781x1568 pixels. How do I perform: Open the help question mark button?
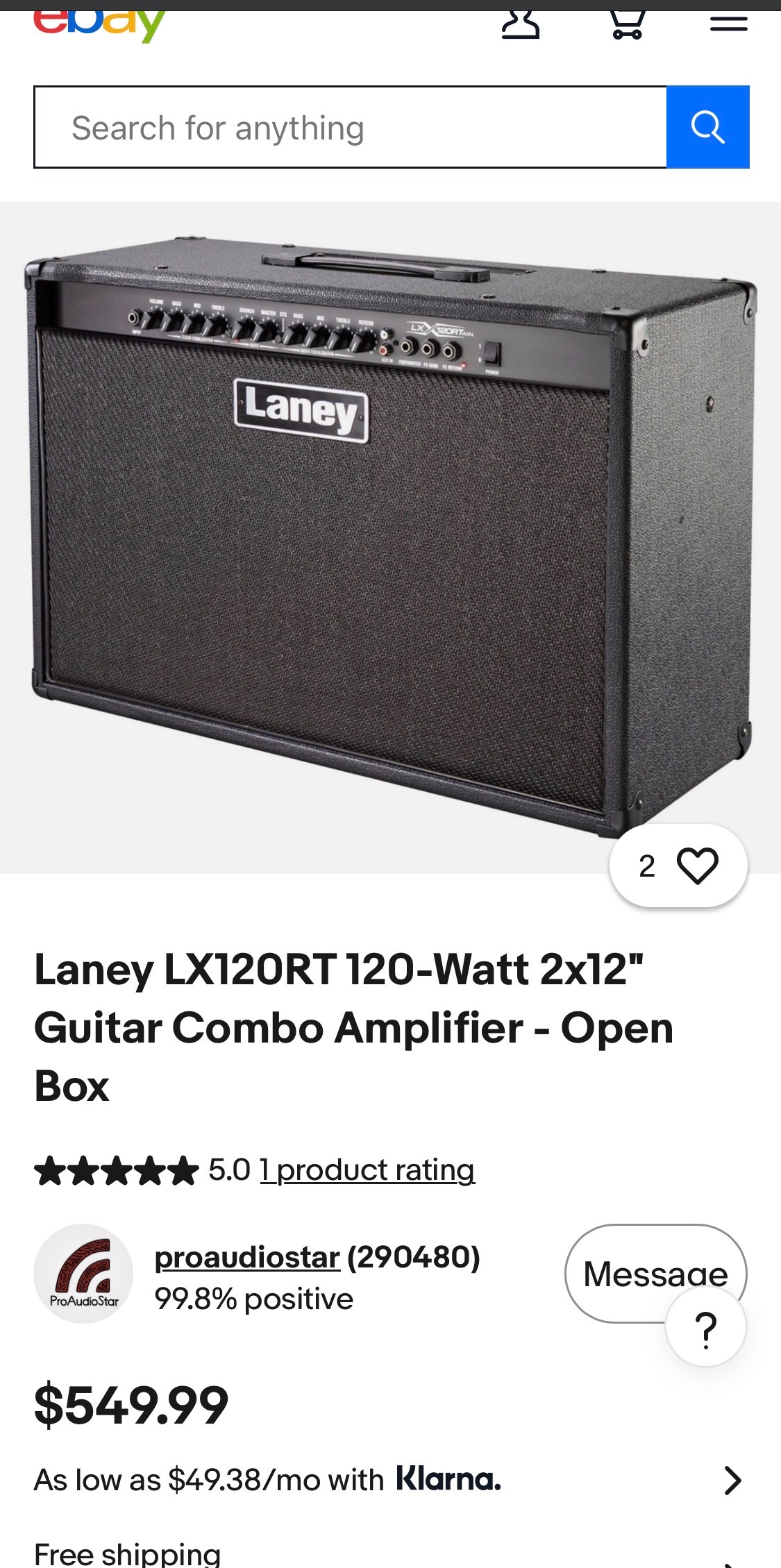[706, 1327]
